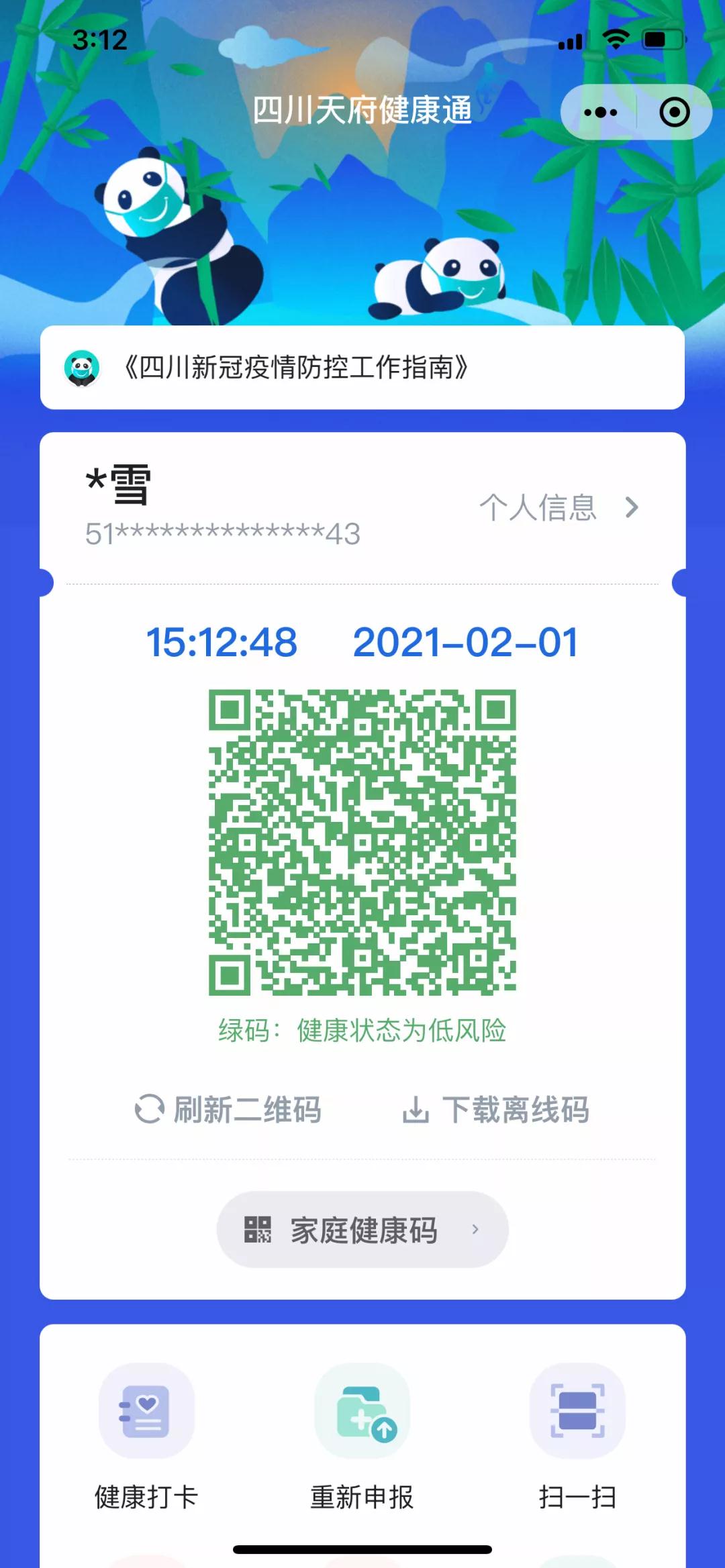Close the mini program with circle icon

[674, 112]
